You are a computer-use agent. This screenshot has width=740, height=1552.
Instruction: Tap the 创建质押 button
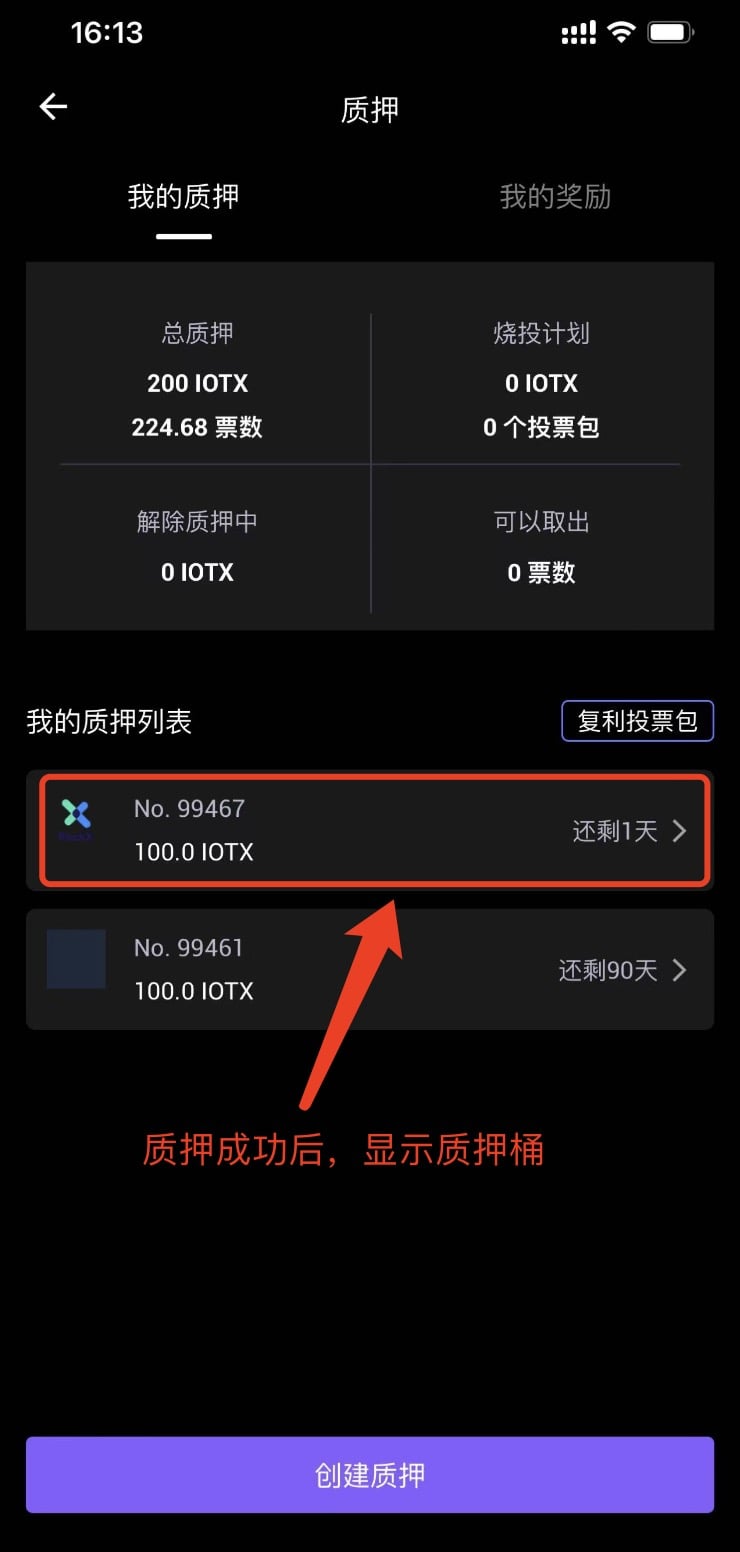click(x=370, y=1475)
